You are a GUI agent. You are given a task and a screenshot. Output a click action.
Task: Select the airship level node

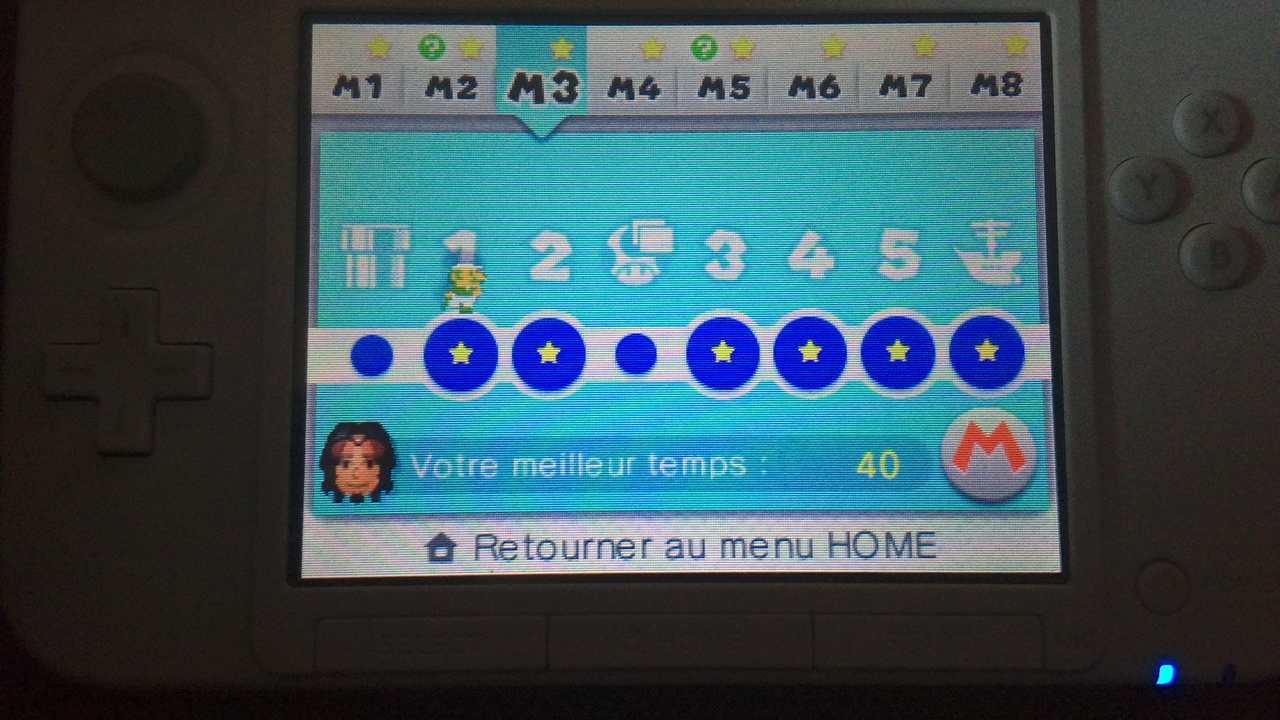(x=986, y=352)
